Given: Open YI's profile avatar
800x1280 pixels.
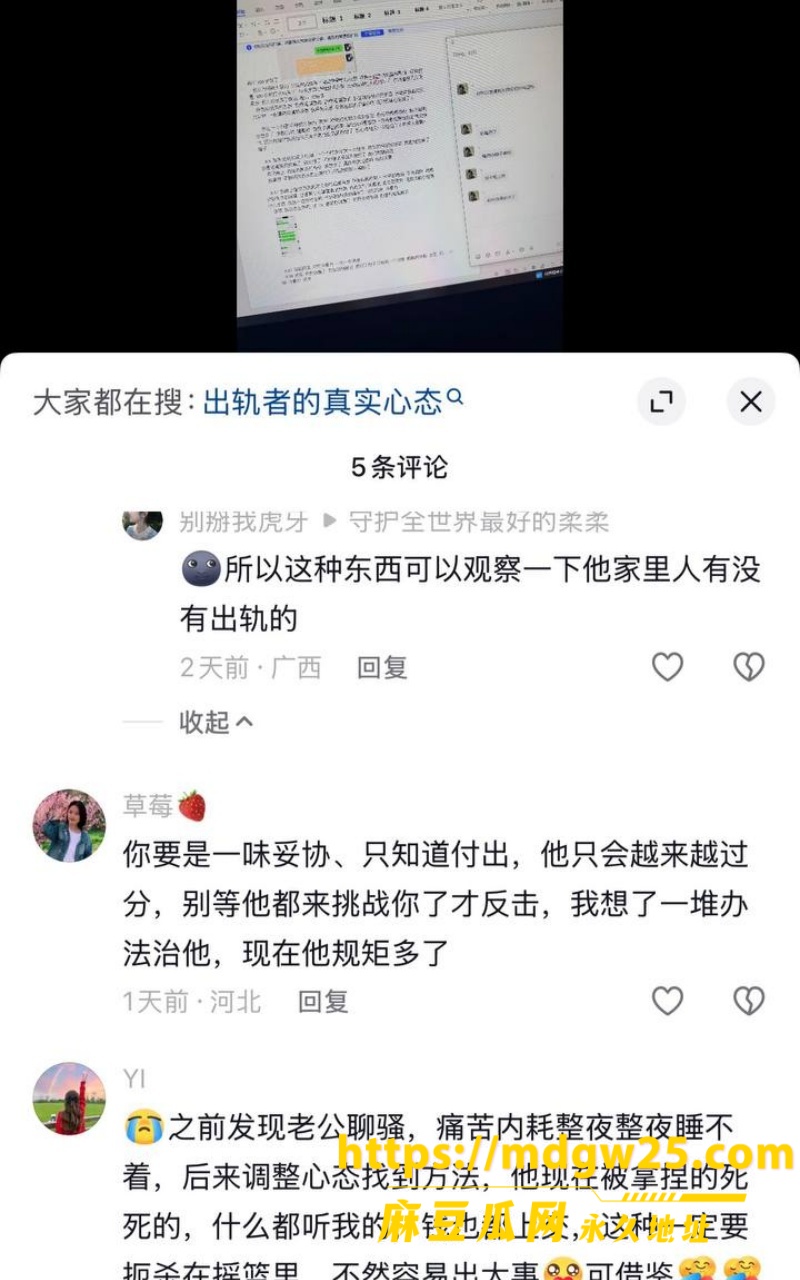Looking at the screenshot, I should (x=69, y=1098).
